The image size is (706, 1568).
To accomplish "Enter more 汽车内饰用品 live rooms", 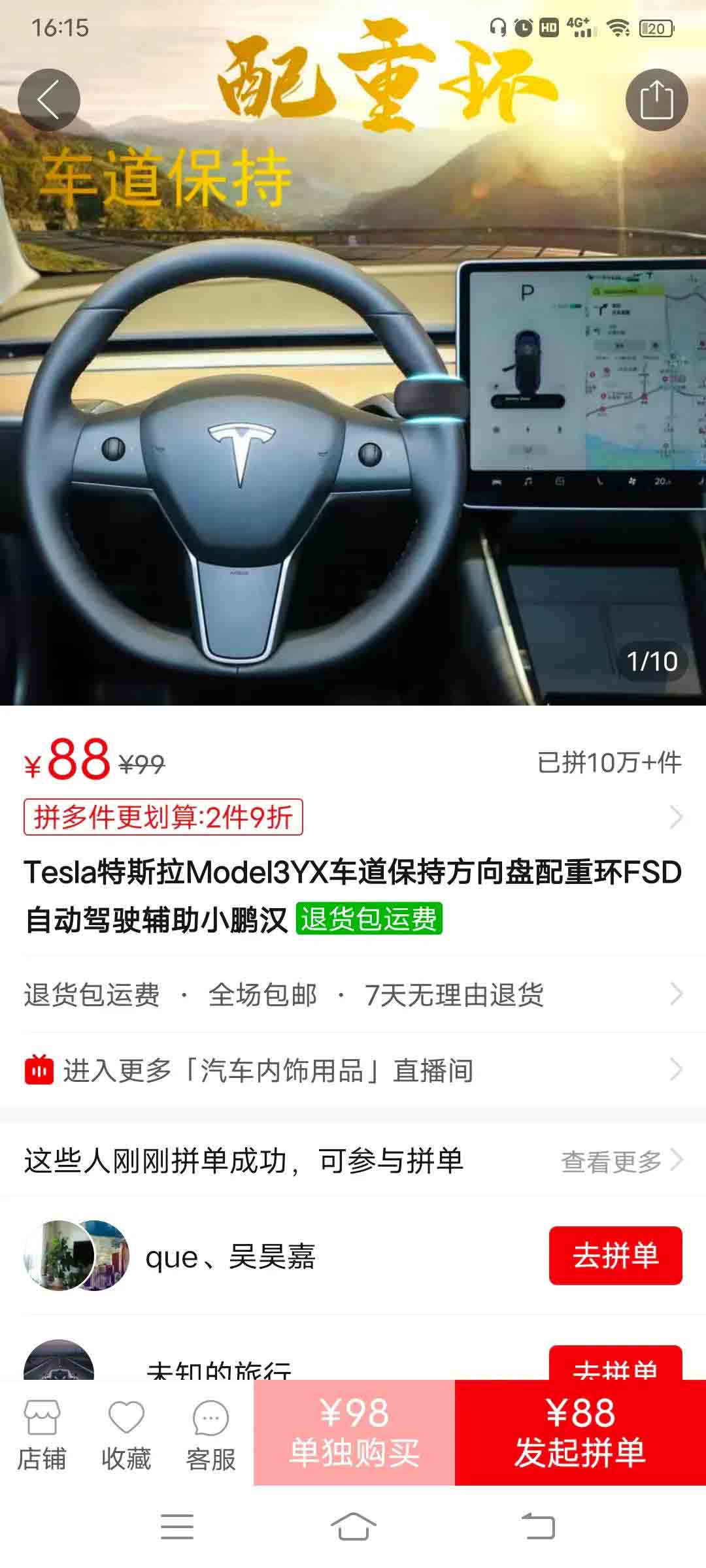I will click(353, 1071).
